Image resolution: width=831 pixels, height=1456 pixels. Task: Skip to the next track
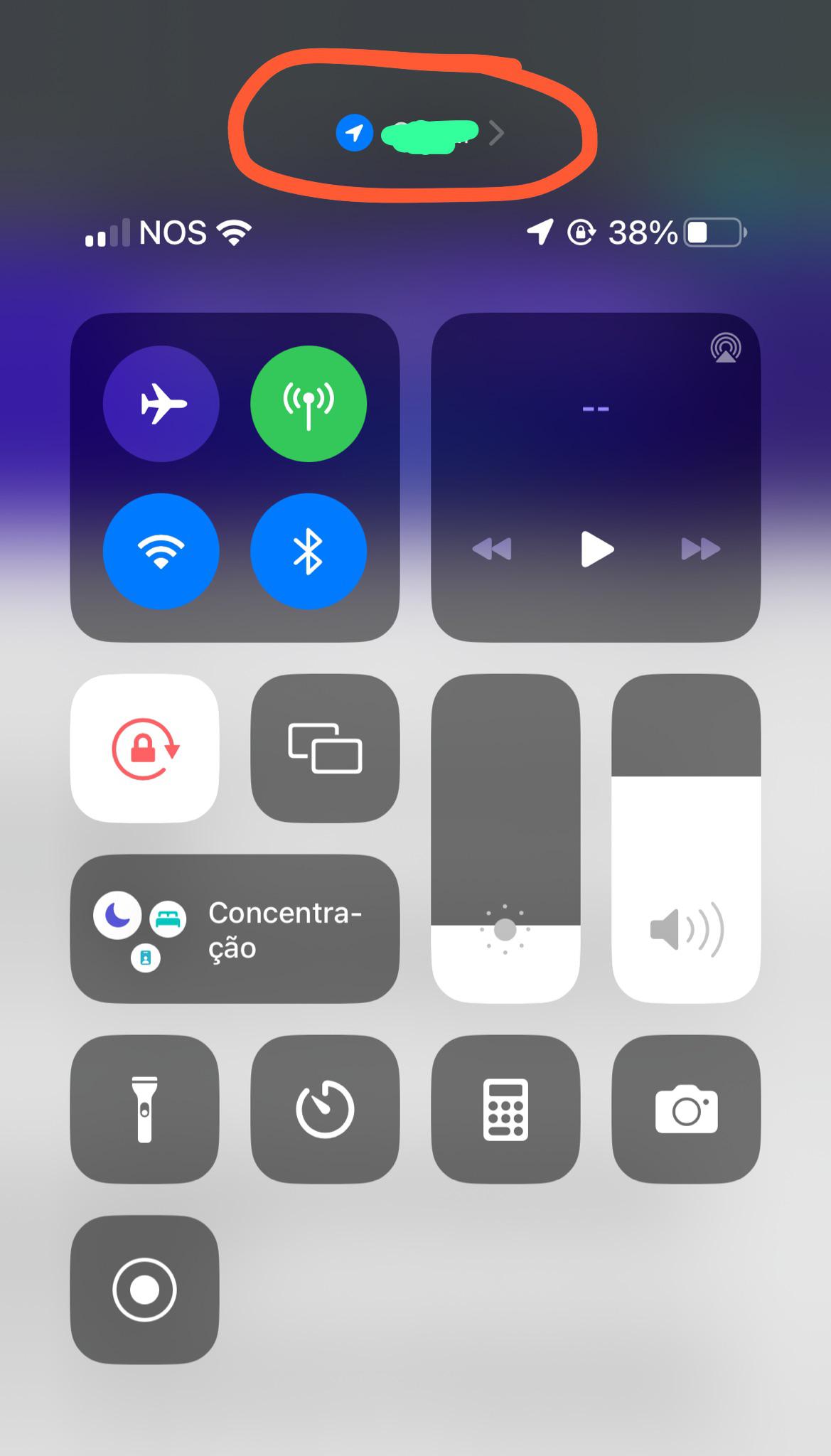click(x=701, y=549)
